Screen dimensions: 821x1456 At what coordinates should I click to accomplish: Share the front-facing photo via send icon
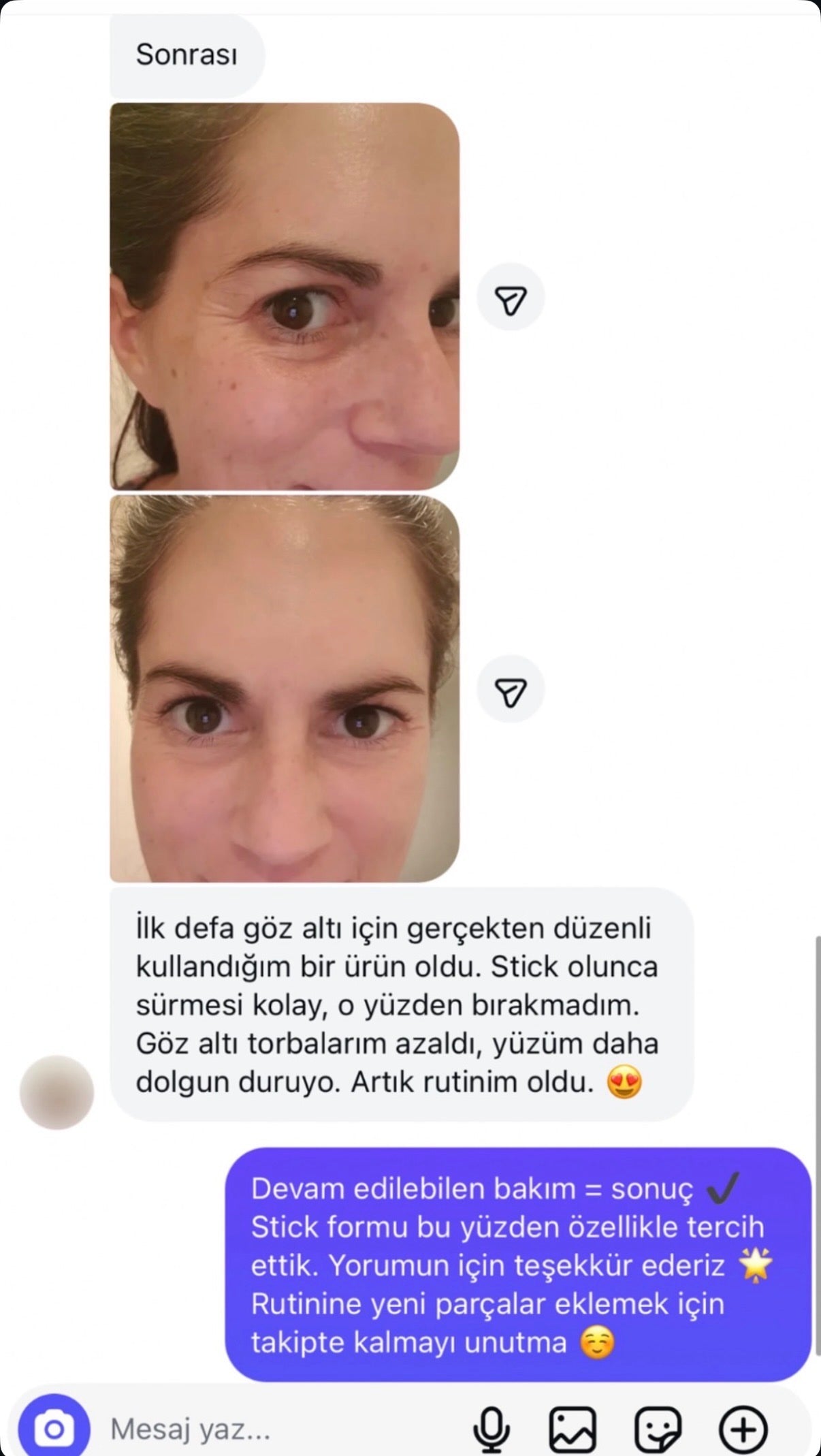(x=511, y=690)
